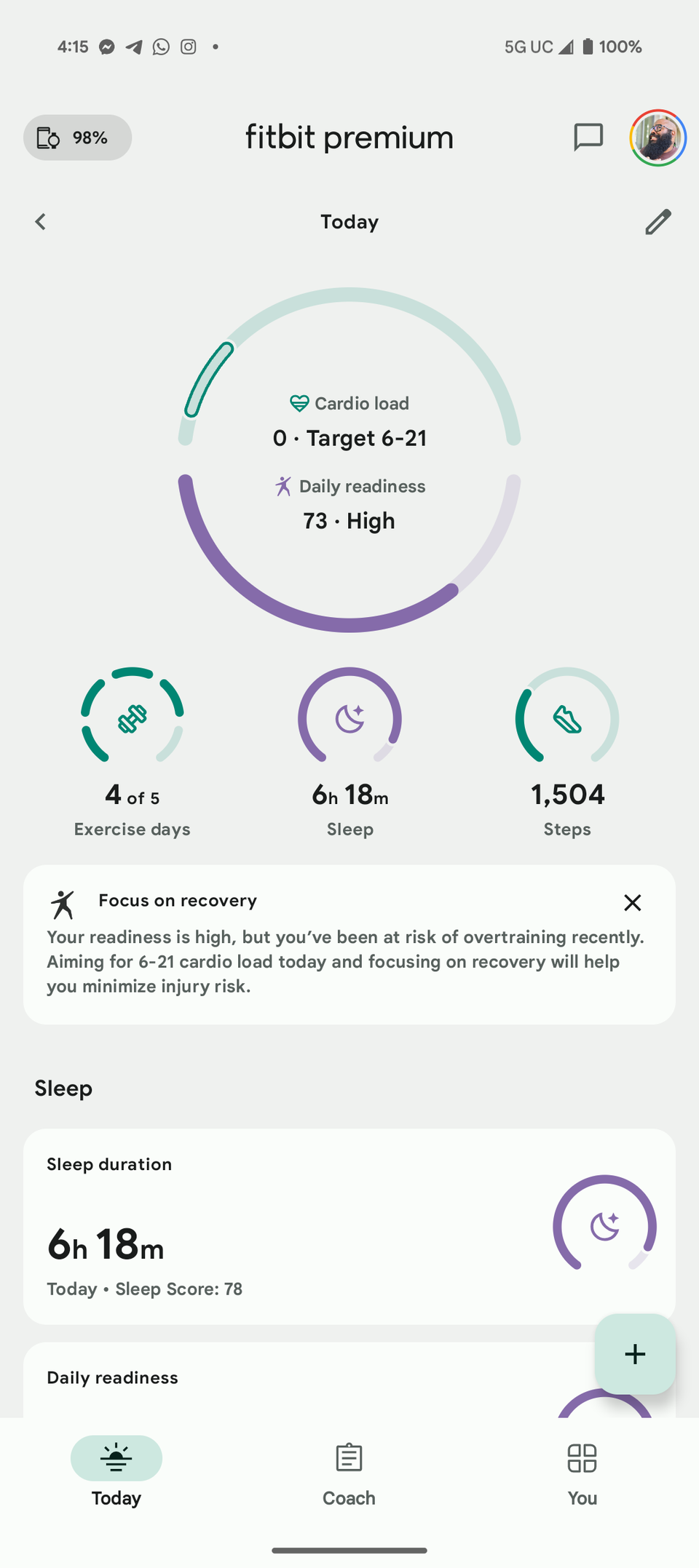View Exercise days 4 of 5 metric

(x=132, y=752)
